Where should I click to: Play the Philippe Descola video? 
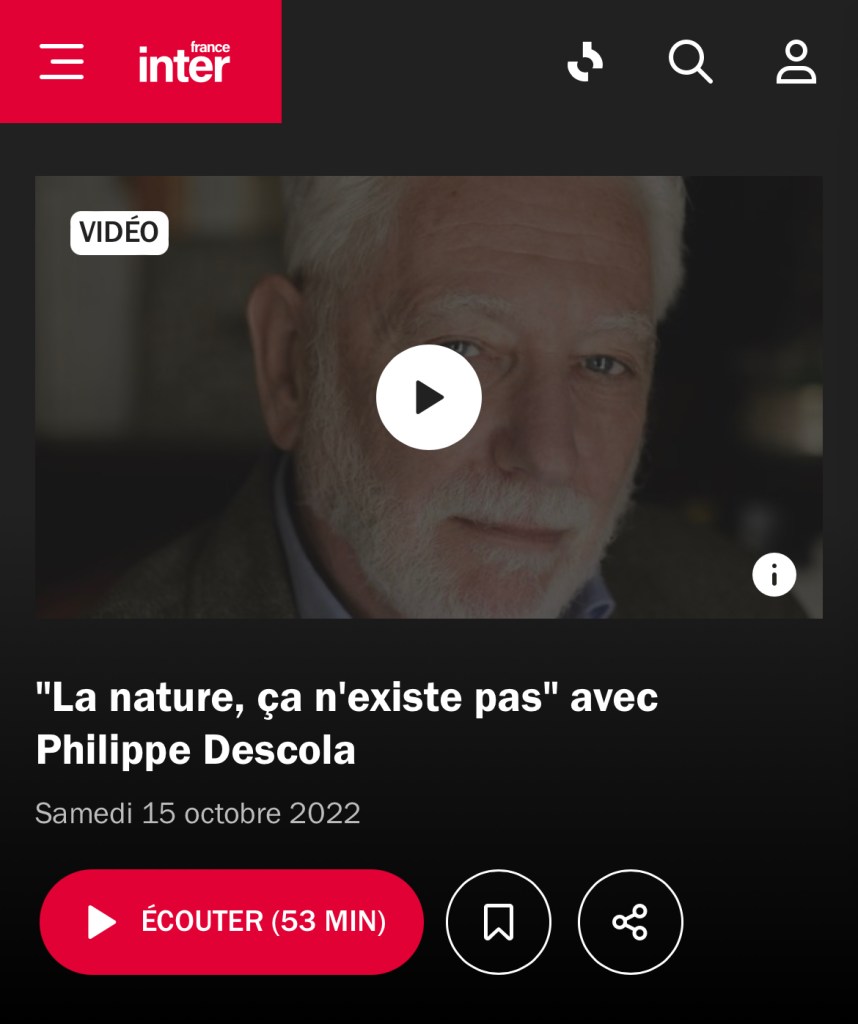[429, 397]
